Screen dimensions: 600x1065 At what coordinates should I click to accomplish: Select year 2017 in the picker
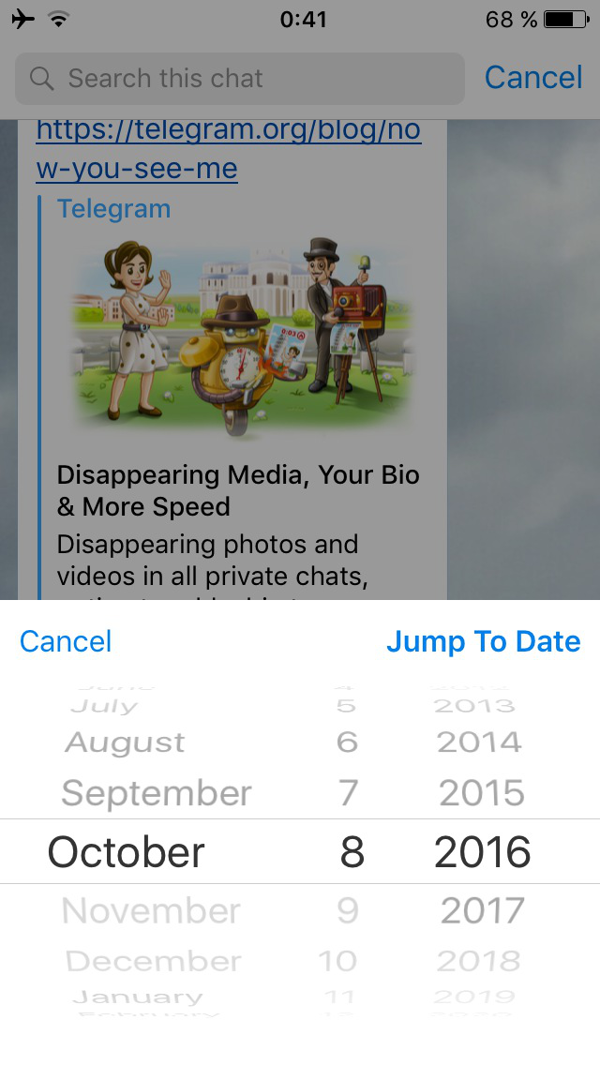[x=482, y=910]
